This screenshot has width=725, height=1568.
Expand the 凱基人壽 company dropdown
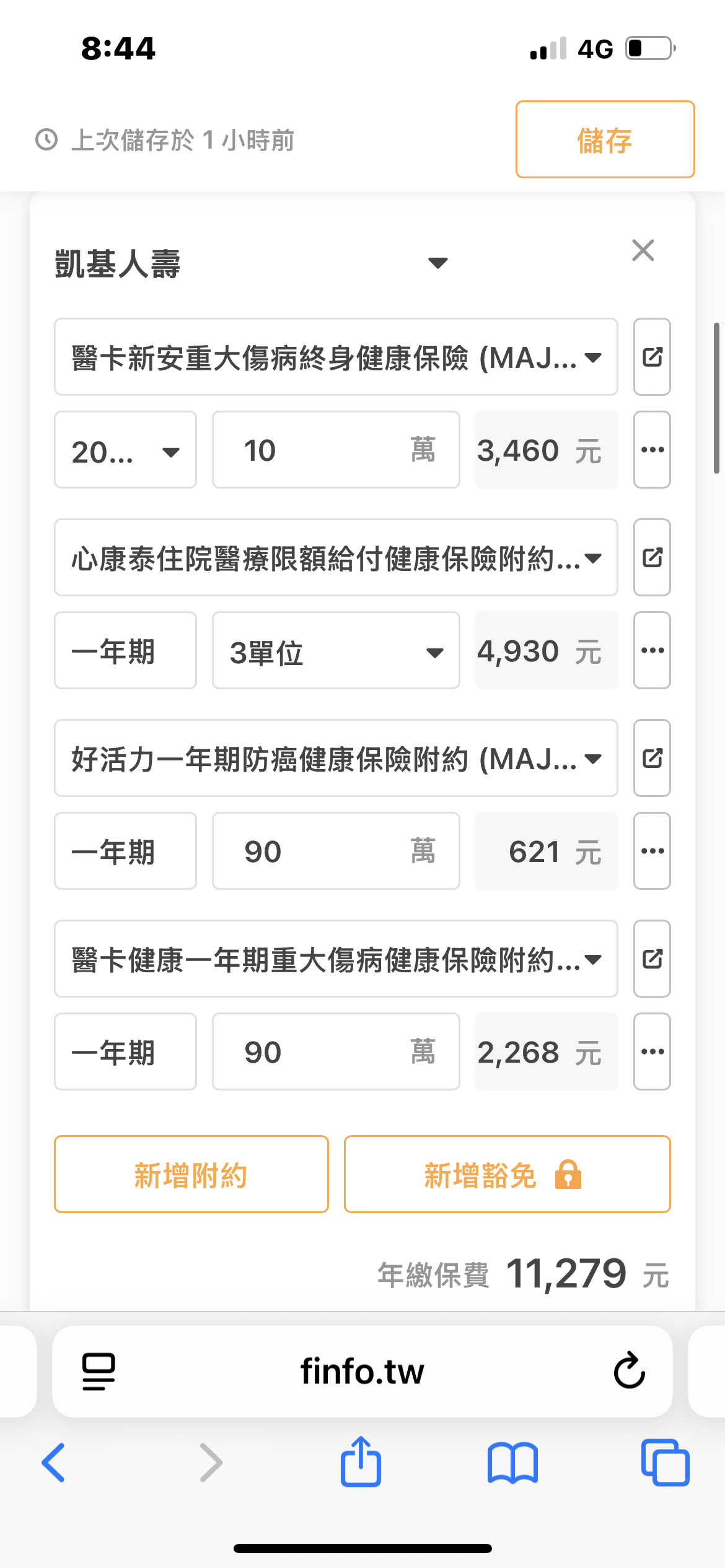pos(437,263)
